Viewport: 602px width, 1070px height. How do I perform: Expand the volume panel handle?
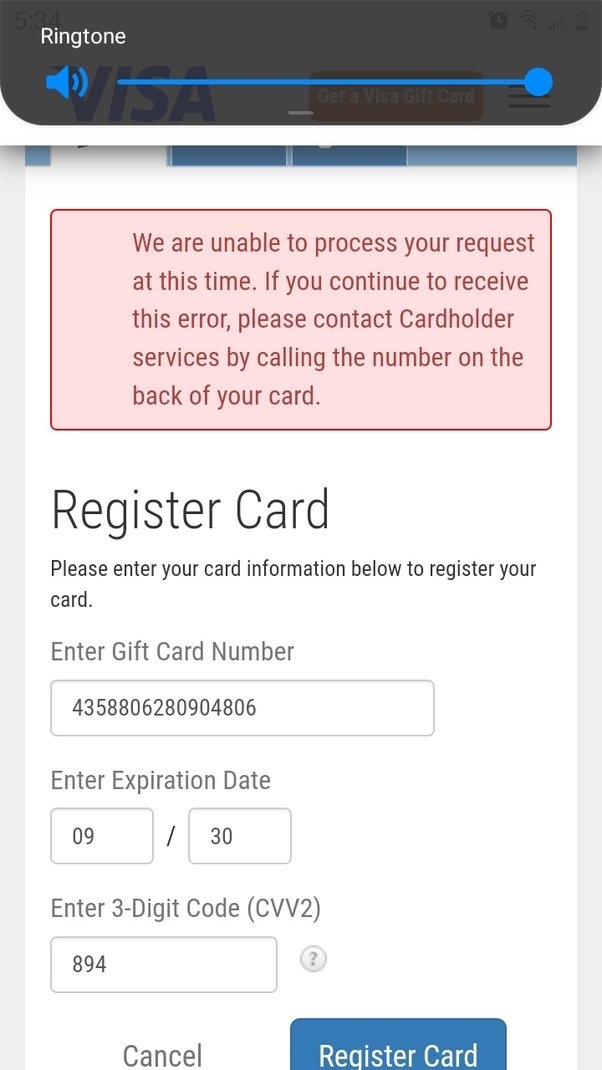(301, 113)
